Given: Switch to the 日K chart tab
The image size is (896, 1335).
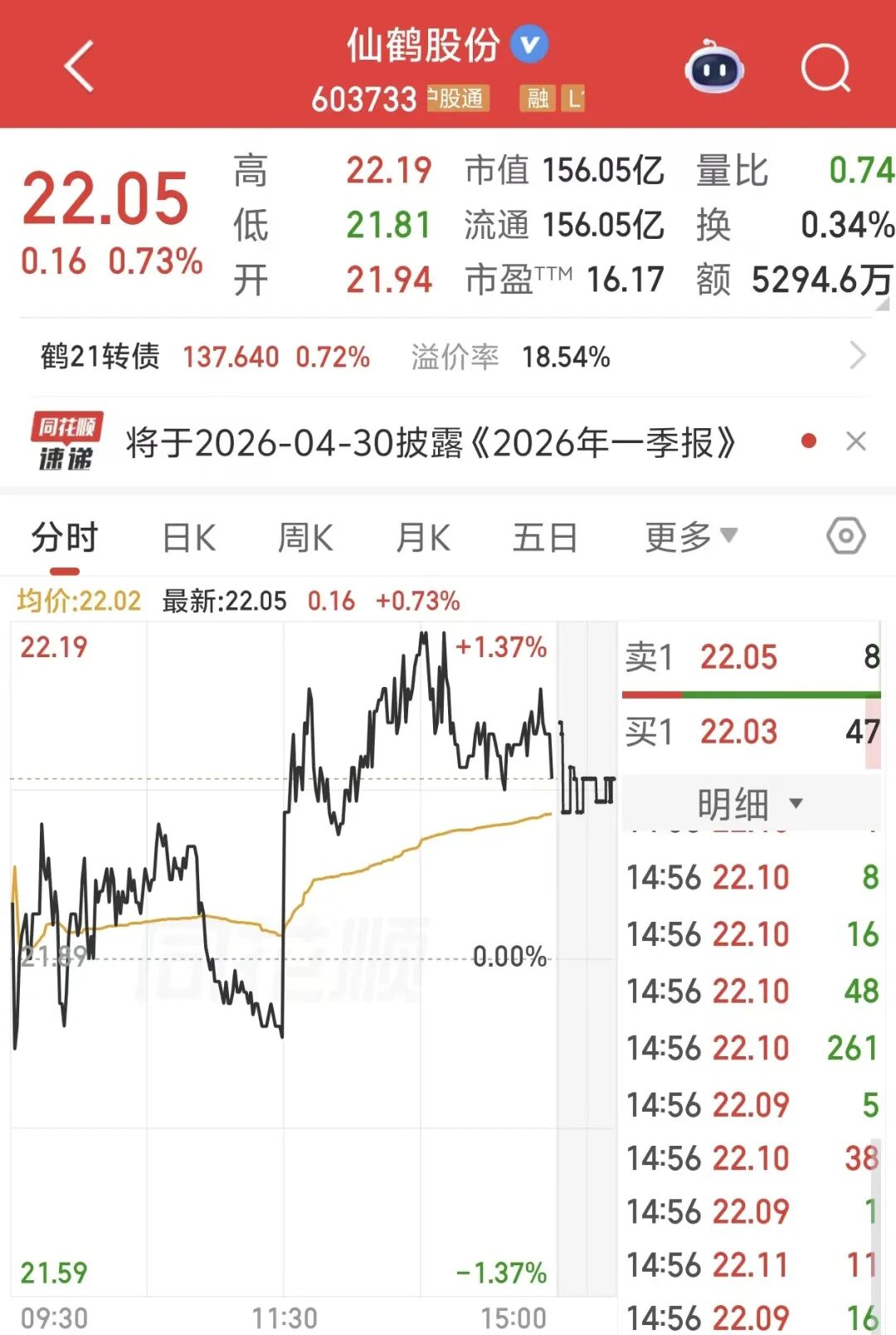Looking at the screenshot, I should [189, 538].
